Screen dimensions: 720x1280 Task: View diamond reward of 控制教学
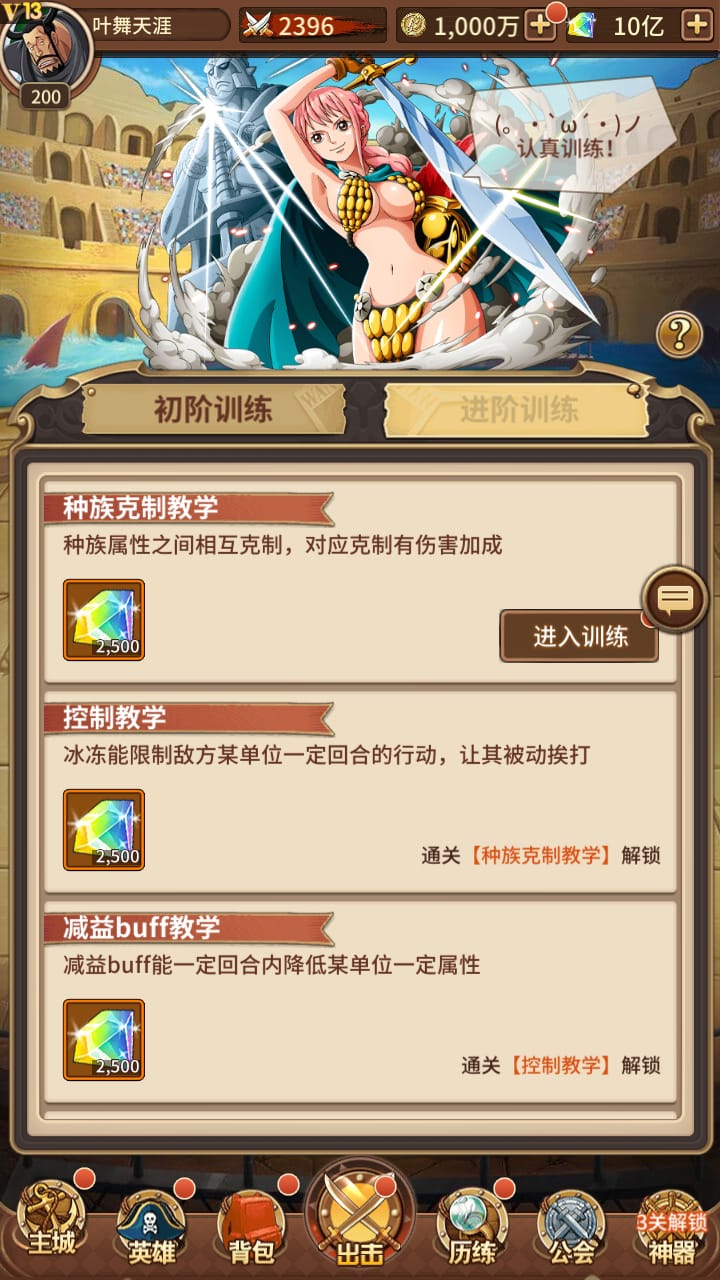(x=104, y=830)
